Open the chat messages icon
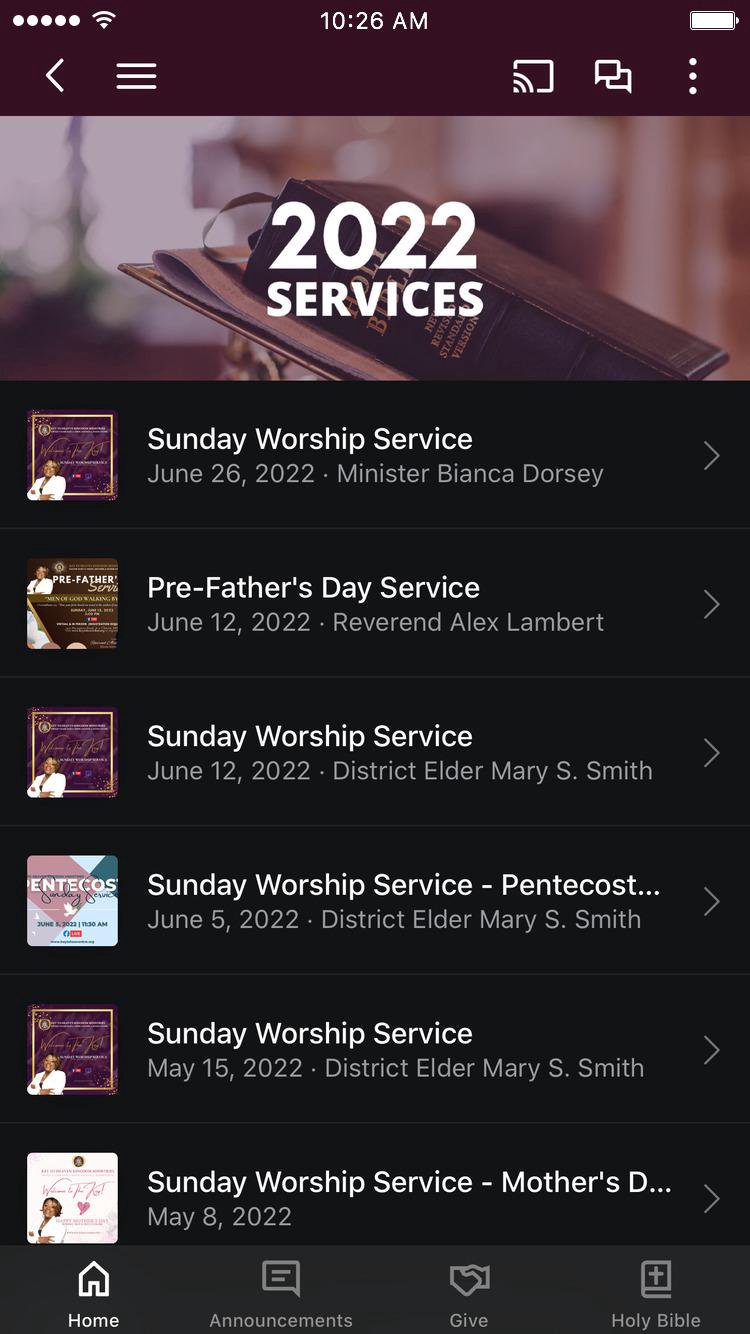Image resolution: width=750 pixels, height=1334 pixels. coord(613,76)
